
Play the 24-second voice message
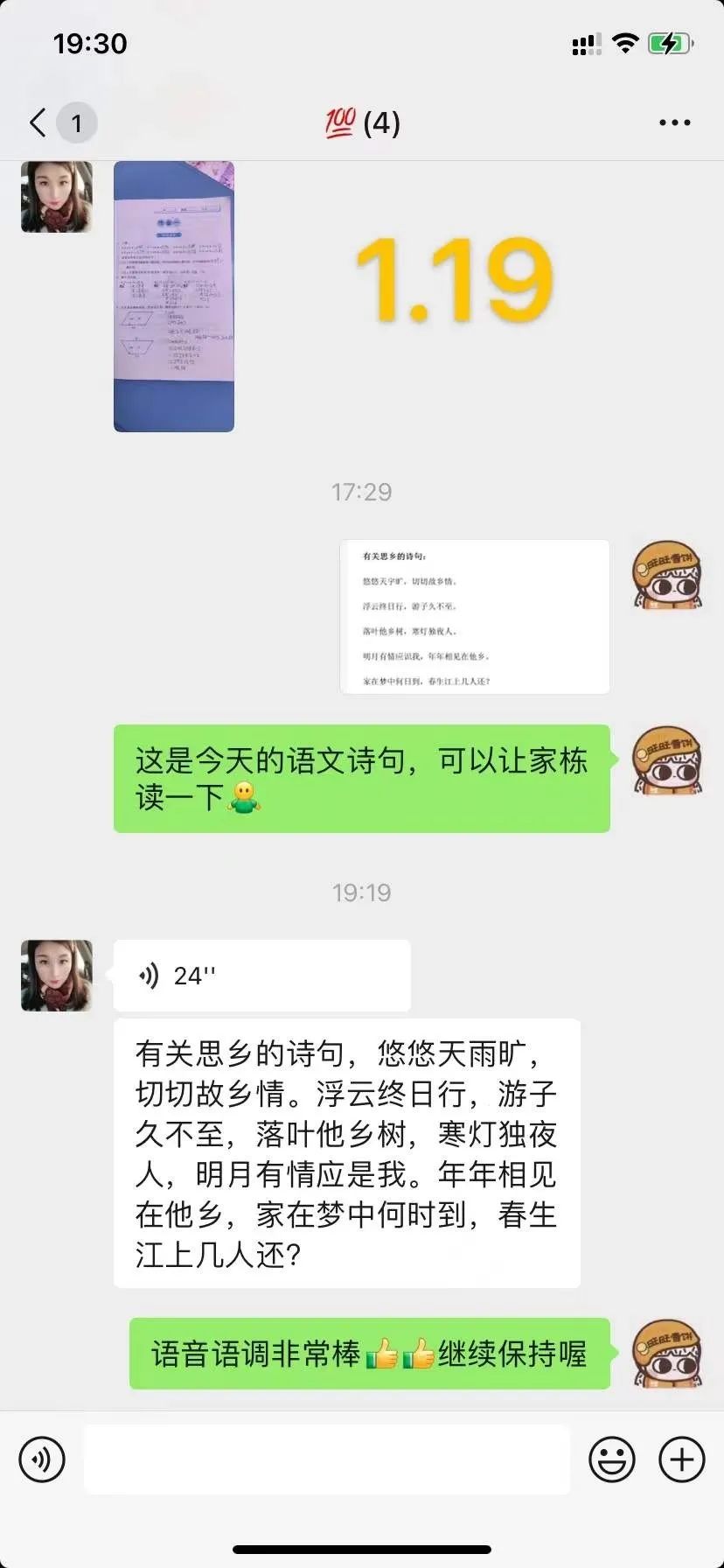(x=261, y=976)
